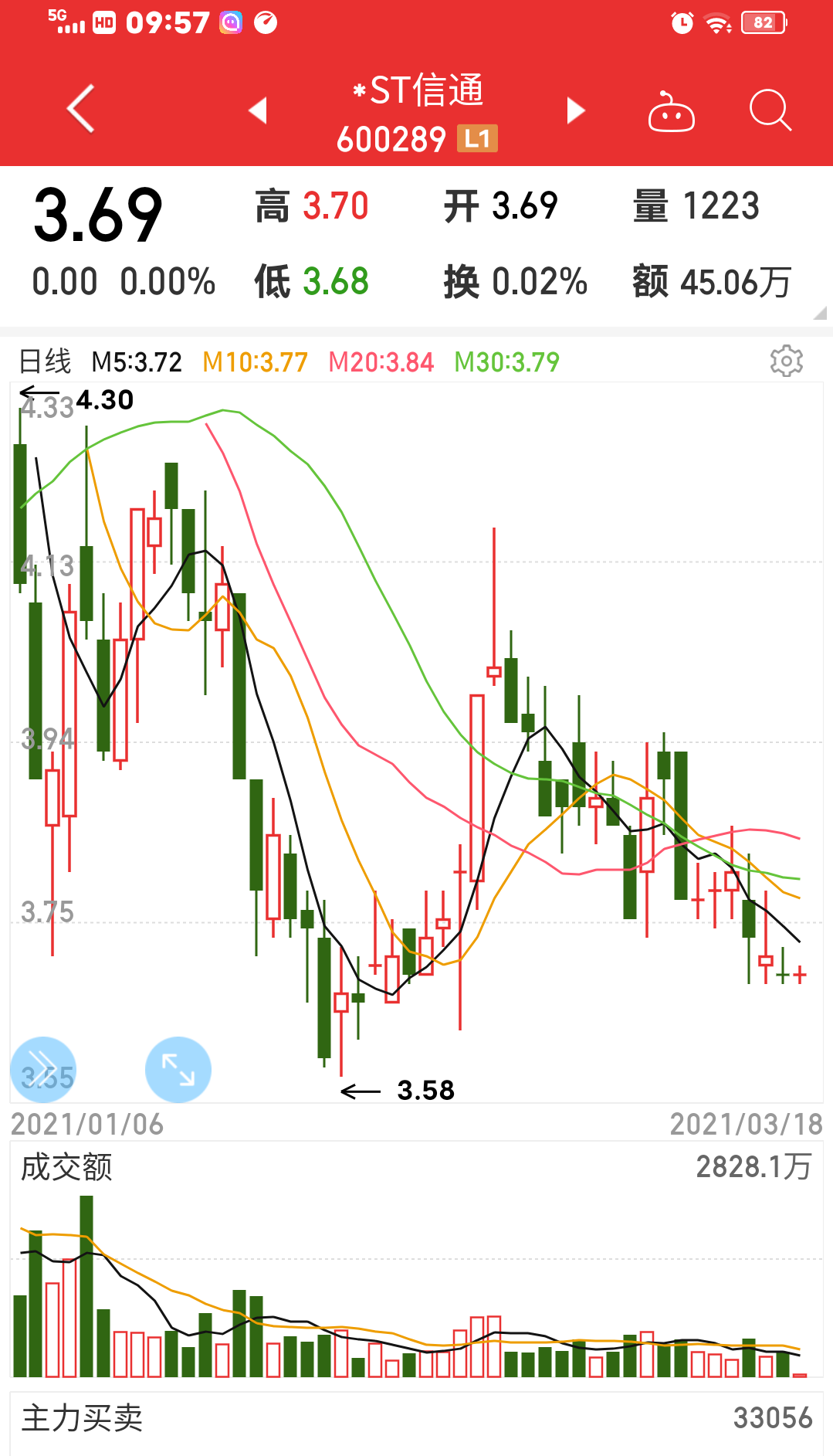
Task: Tap the back arrow in the header
Action: [80, 108]
